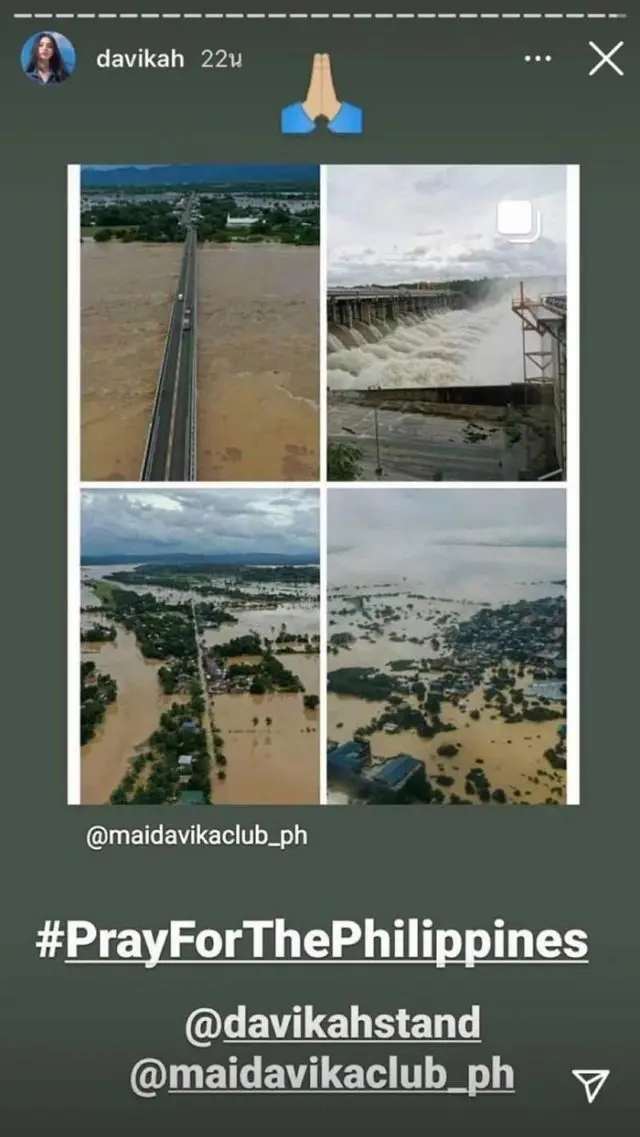Screen dimensions: 640x1137
Task: Open the story's three-dot options menu
Action: tap(538, 59)
